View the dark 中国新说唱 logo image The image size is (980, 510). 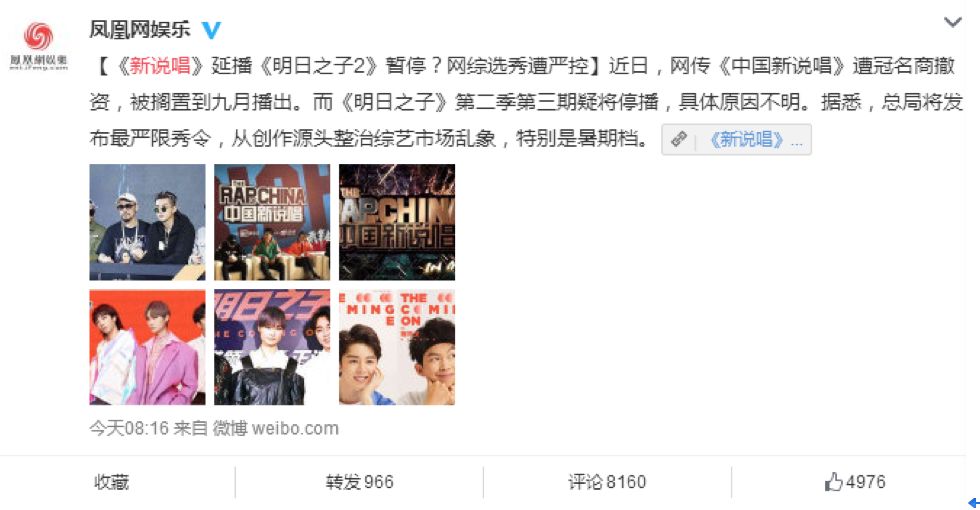click(x=397, y=222)
